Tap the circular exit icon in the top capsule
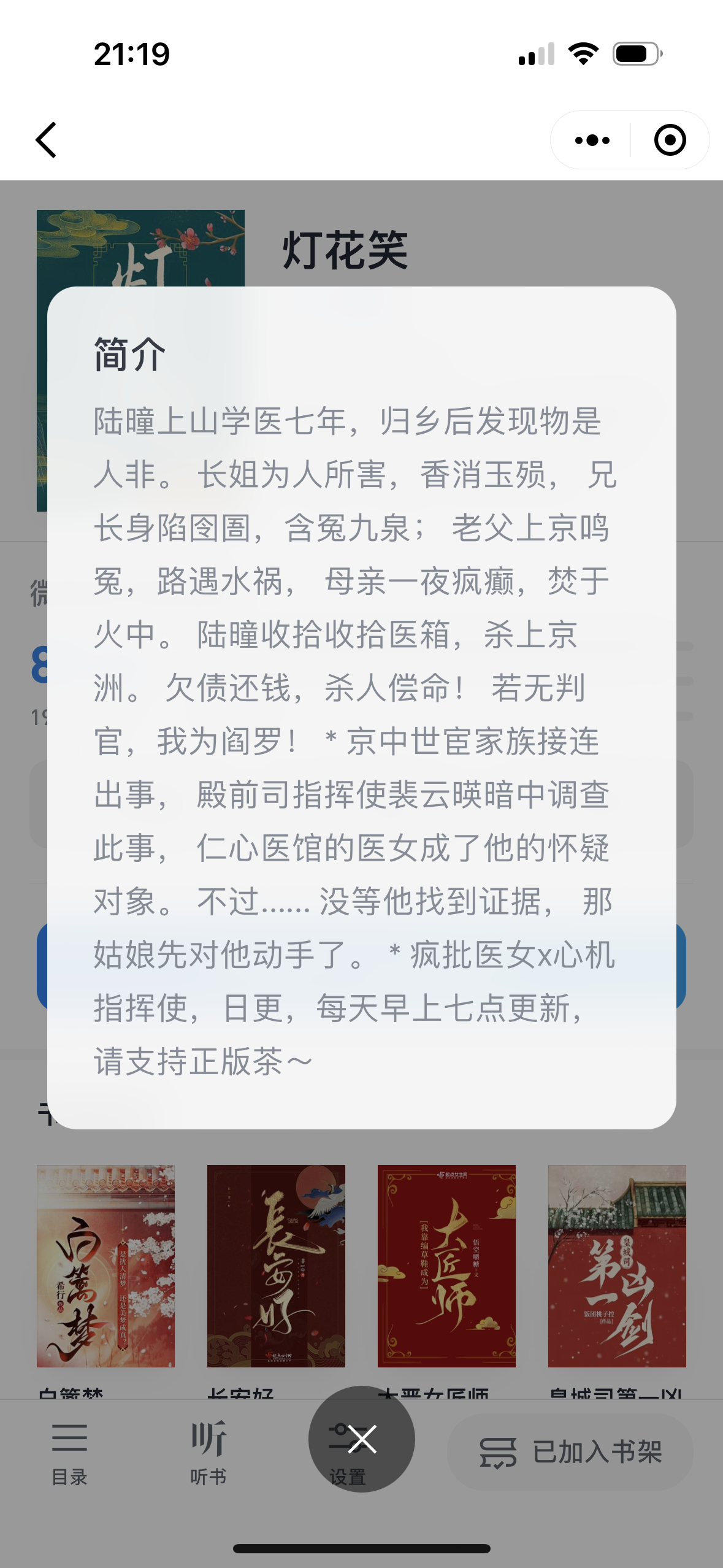Viewport: 723px width, 1568px height. click(x=670, y=139)
